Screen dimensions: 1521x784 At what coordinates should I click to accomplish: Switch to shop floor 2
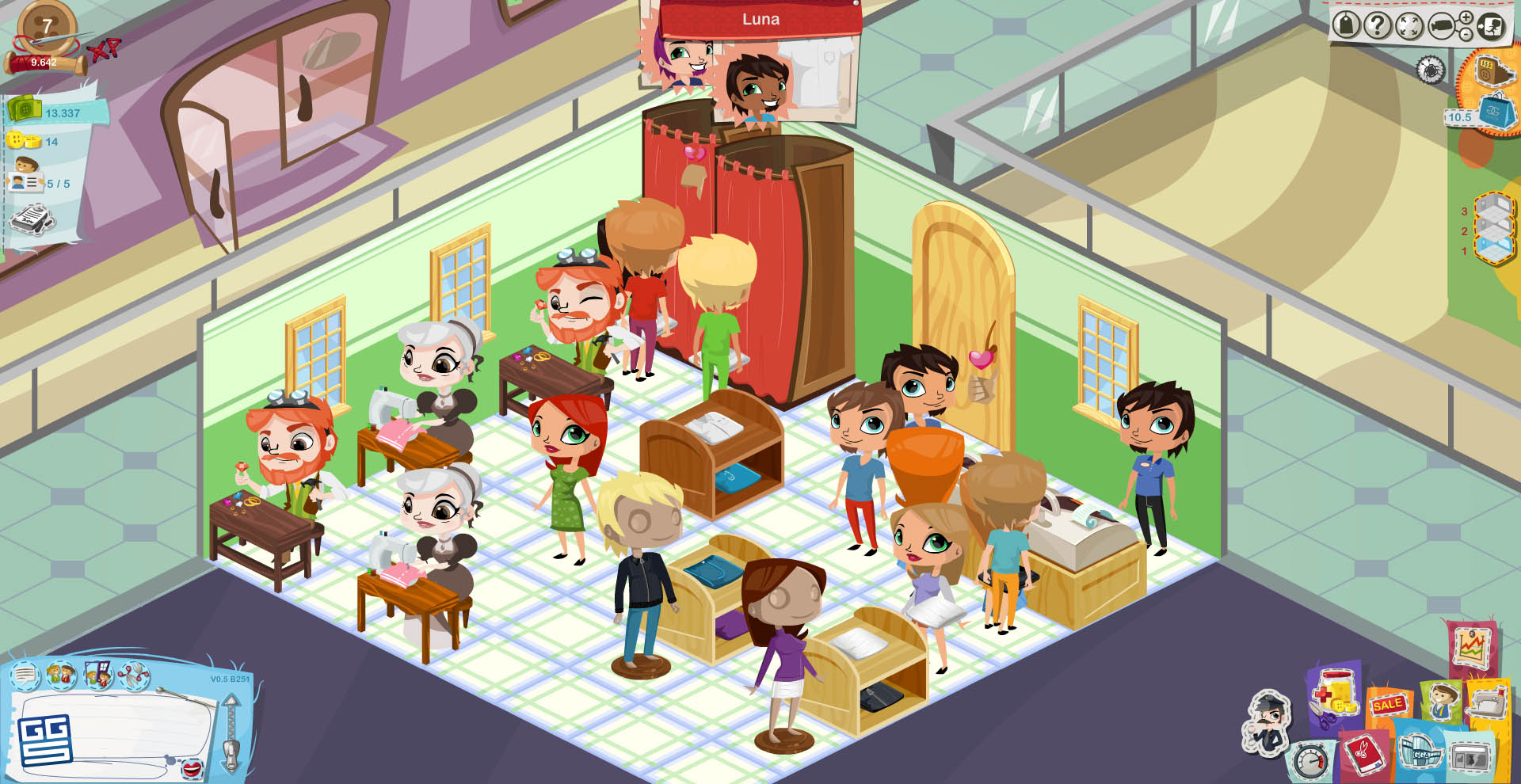(x=1494, y=230)
